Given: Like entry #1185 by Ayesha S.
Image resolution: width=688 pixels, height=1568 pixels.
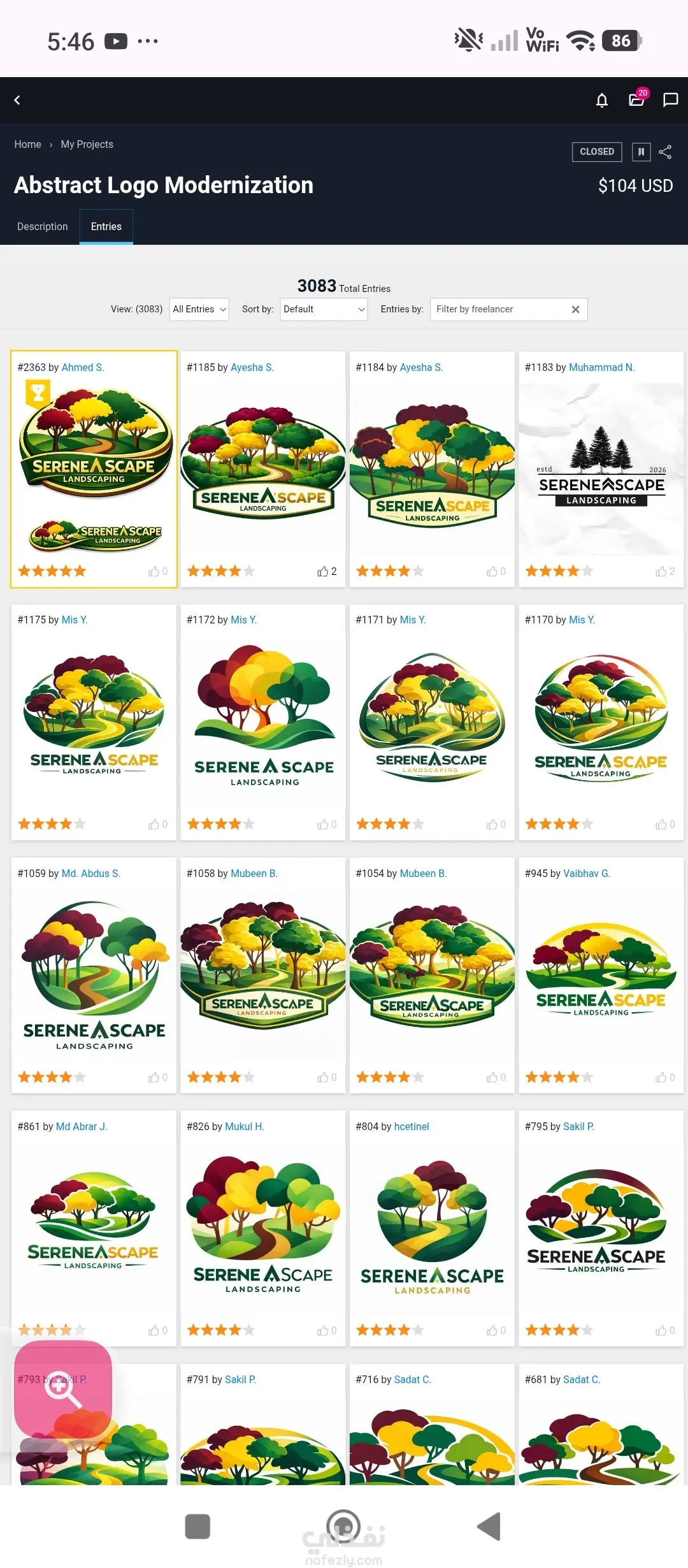Looking at the screenshot, I should [323, 572].
